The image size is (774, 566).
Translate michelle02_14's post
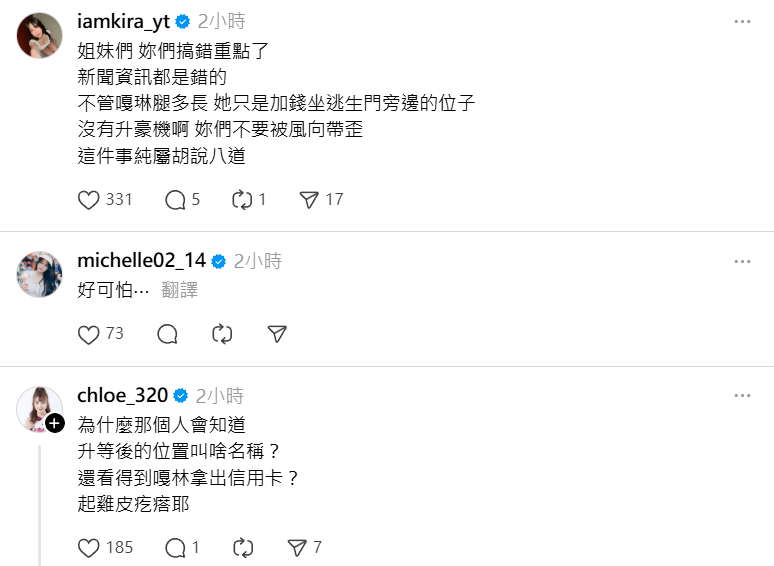coord(180,290)
